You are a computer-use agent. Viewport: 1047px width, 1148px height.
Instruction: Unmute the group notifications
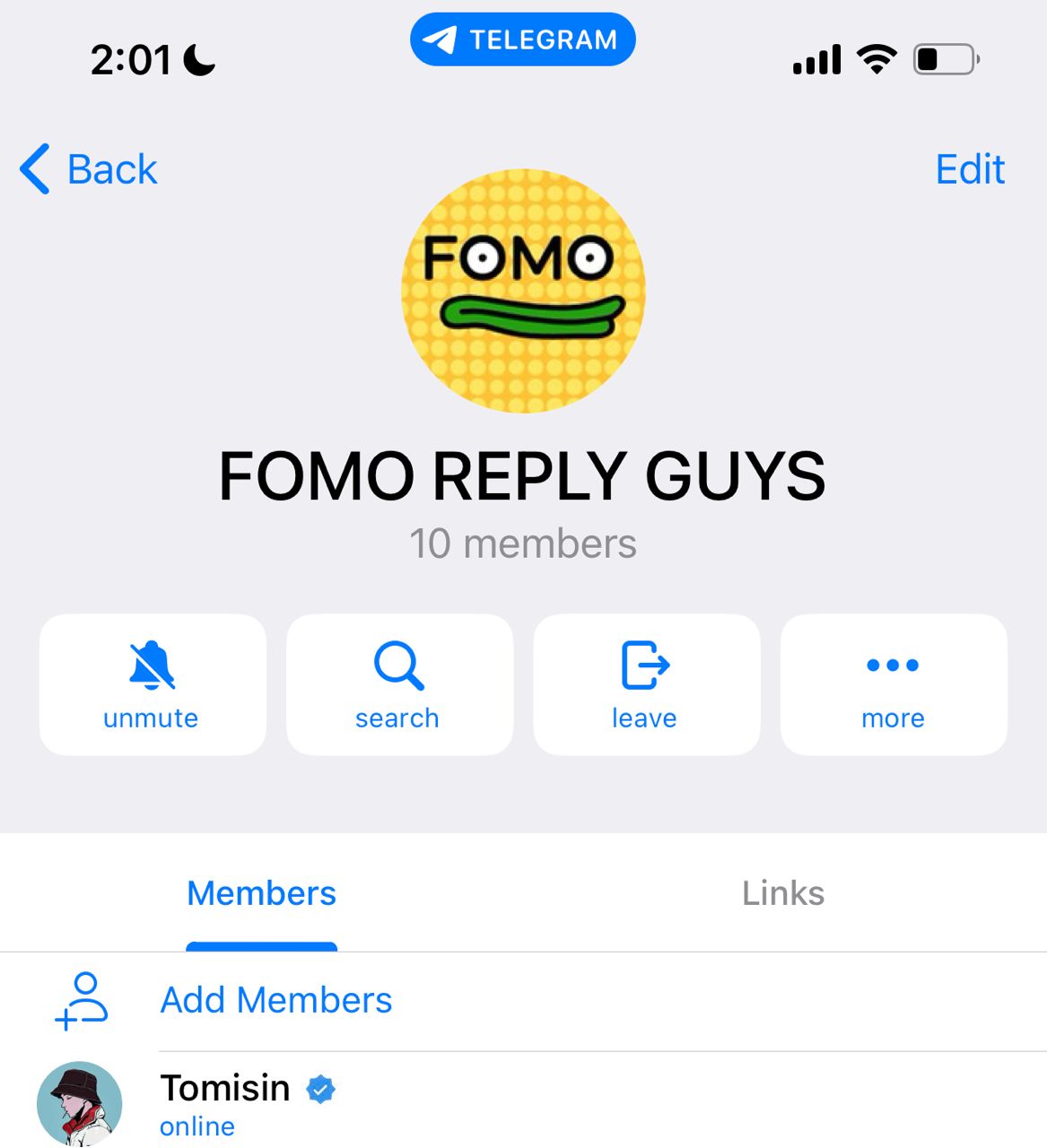tap(153, 684)
